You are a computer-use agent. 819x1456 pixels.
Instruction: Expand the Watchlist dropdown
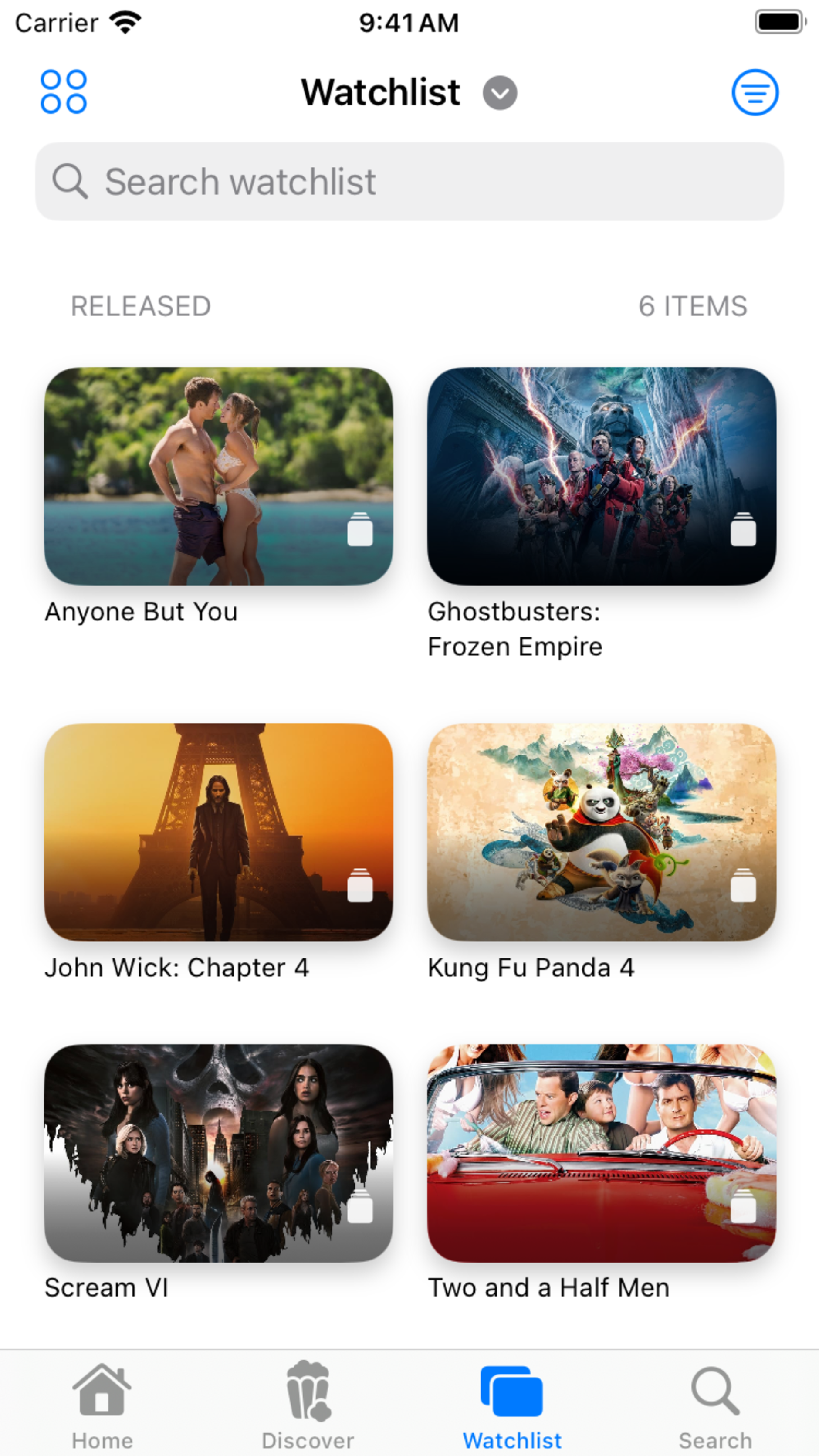click(500, 93)
